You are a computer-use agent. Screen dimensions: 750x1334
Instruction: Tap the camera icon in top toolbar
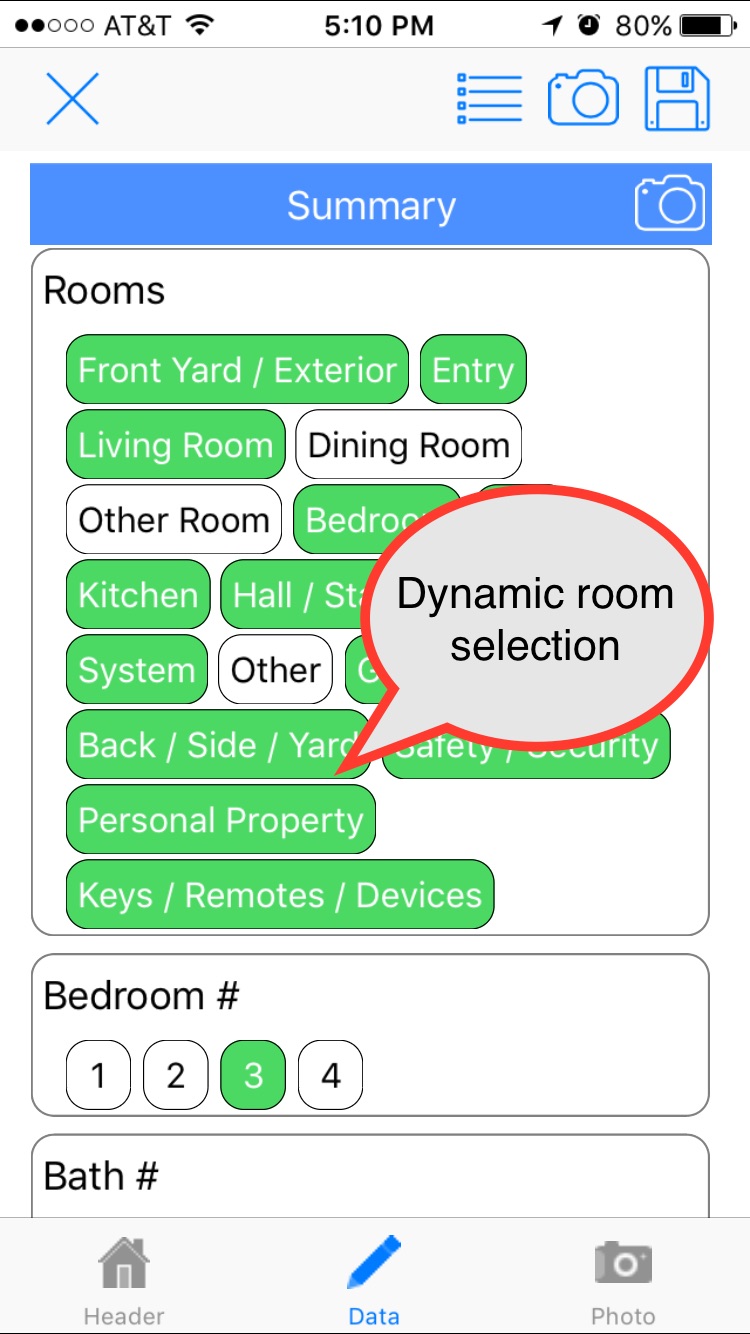coord(583,98)
